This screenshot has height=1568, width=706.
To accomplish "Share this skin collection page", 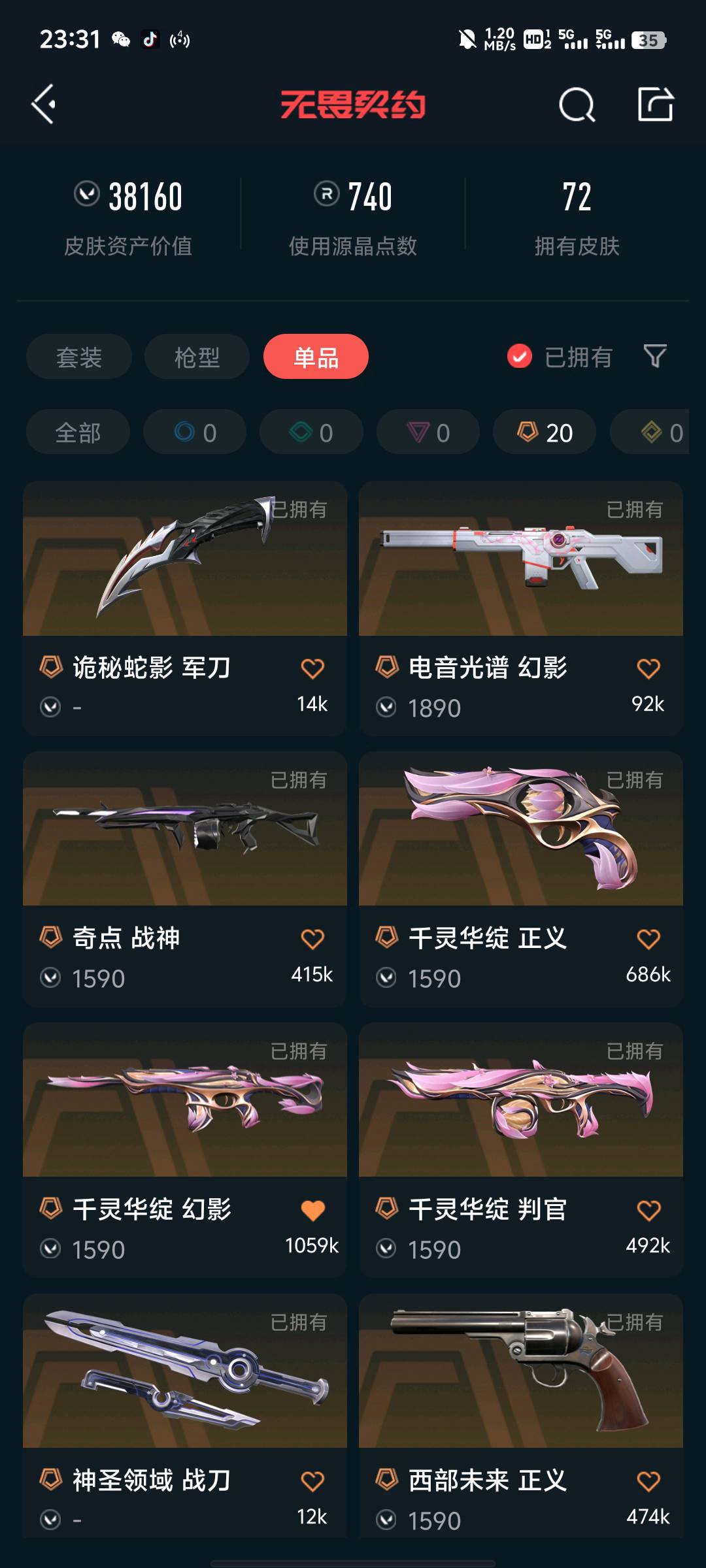I will click(x=655, y=105).
